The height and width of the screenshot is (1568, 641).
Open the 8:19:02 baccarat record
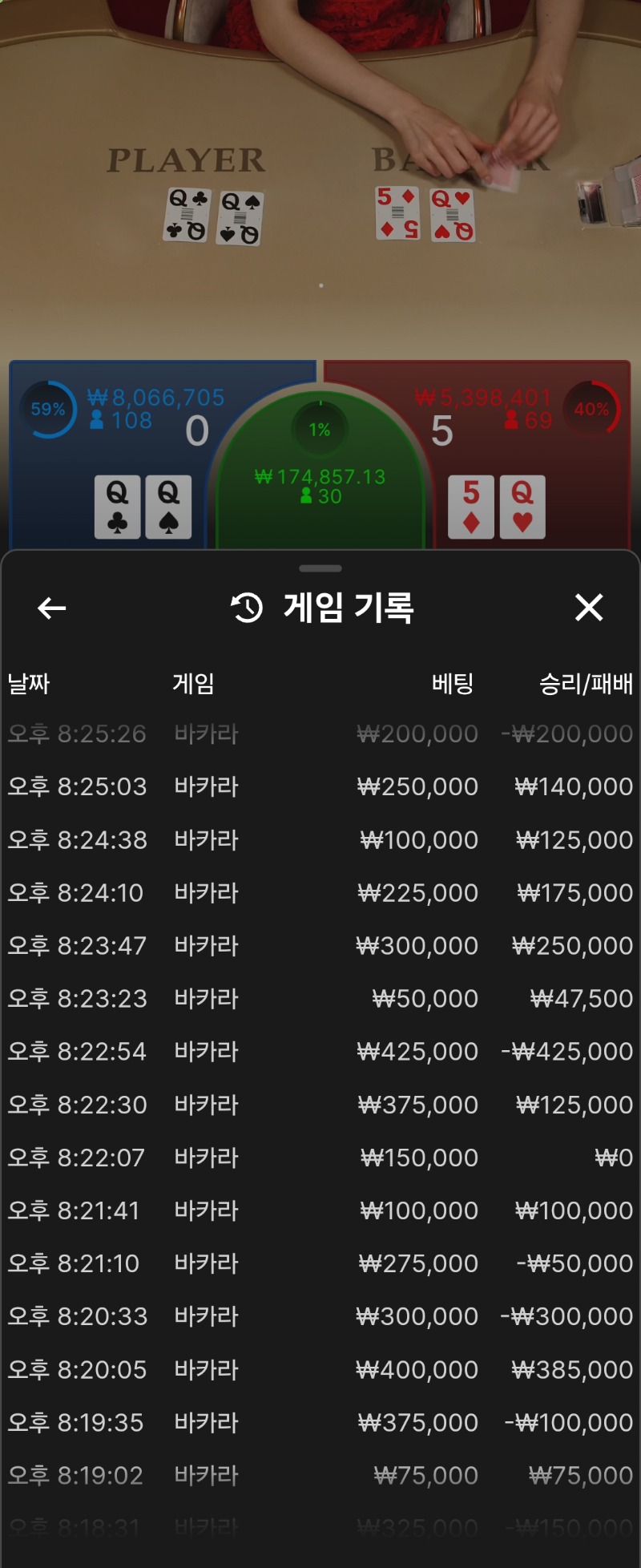tap(320, 1475)
